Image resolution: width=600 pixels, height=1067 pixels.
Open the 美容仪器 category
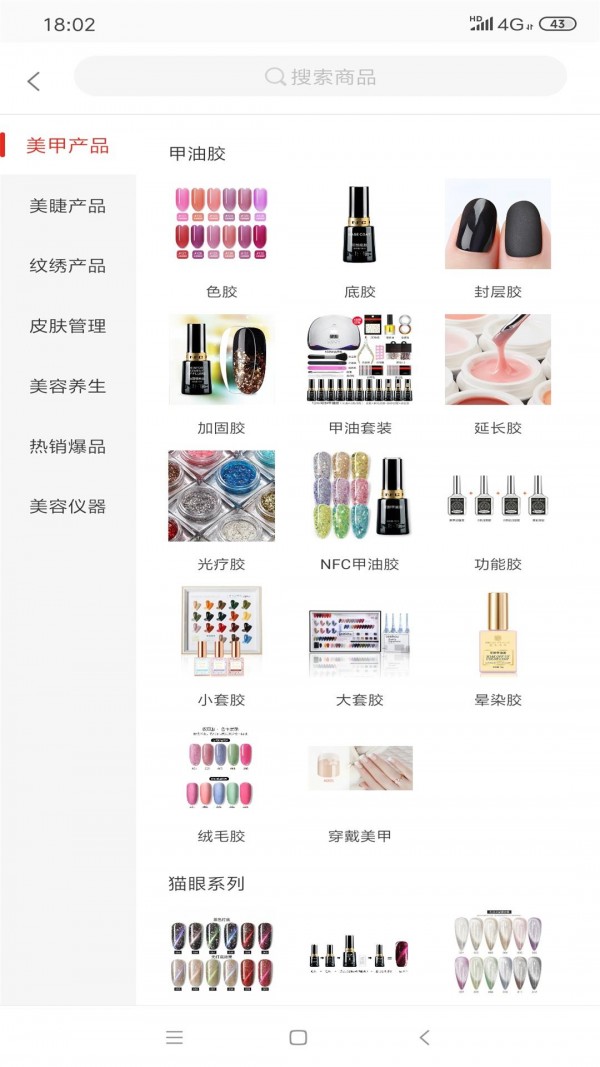click(67, 506)
